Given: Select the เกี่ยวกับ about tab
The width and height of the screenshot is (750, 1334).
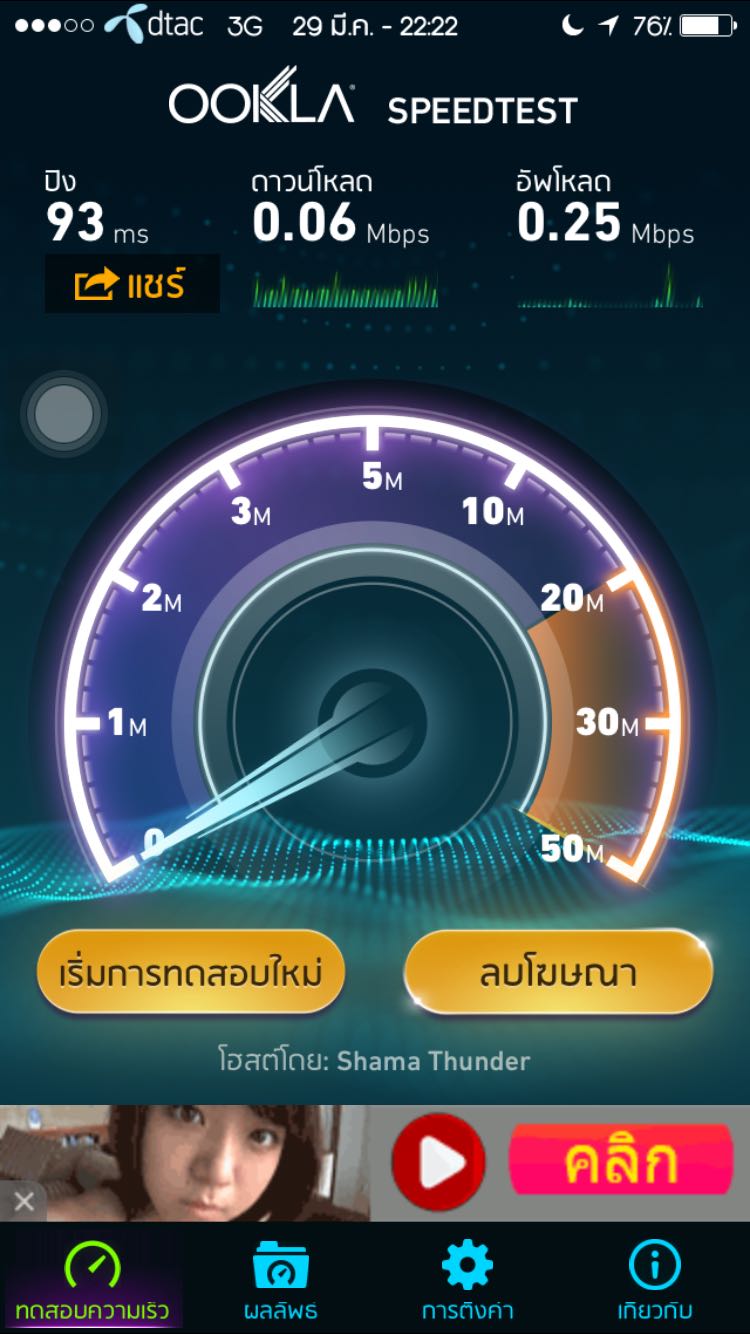Looking at the screenshot, I should tap(655, 1280).
